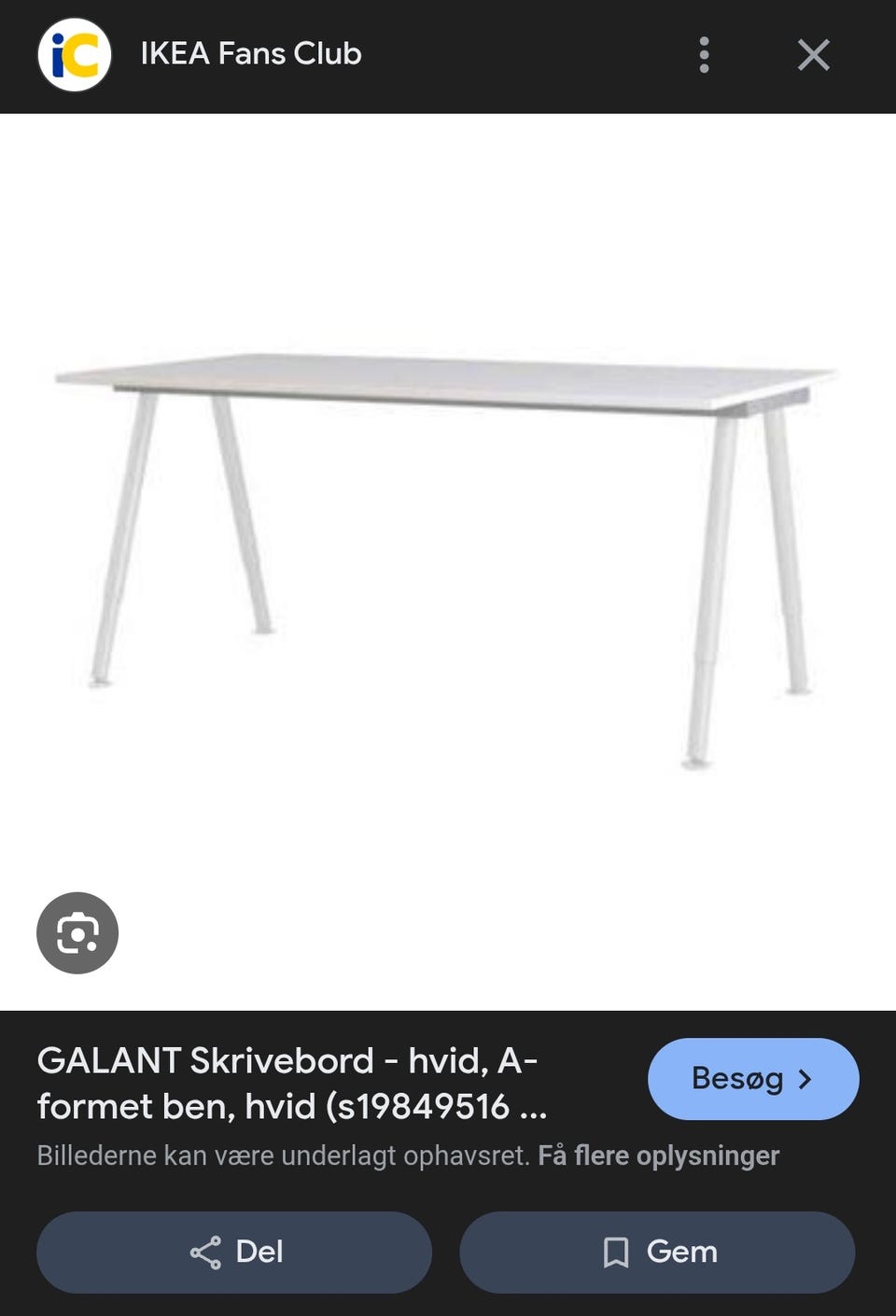Viewport: 896px width, 1316px height.
Task: Open Få flere oplysninger link
Action: [x=660, y=1155]
